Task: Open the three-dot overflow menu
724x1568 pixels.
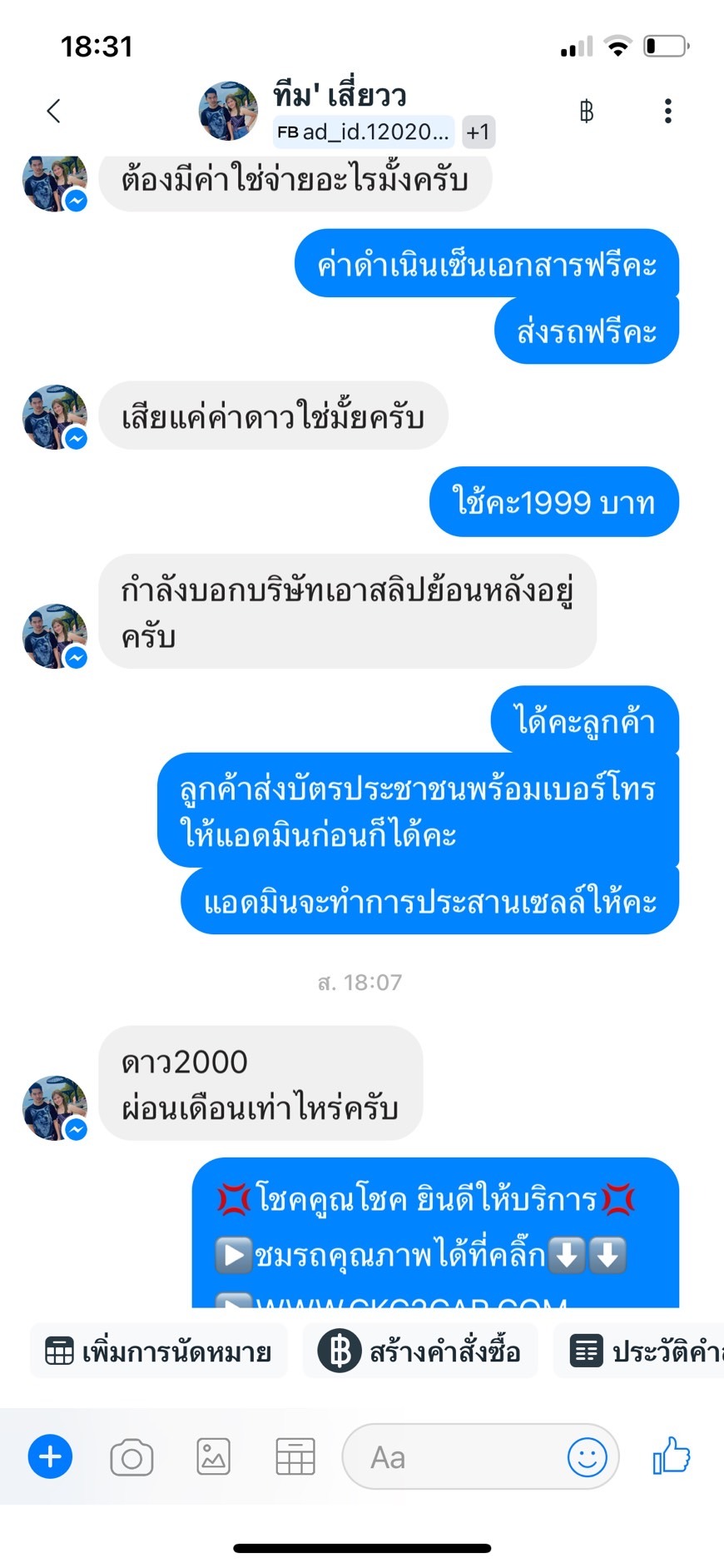Action: click(667, 111)
